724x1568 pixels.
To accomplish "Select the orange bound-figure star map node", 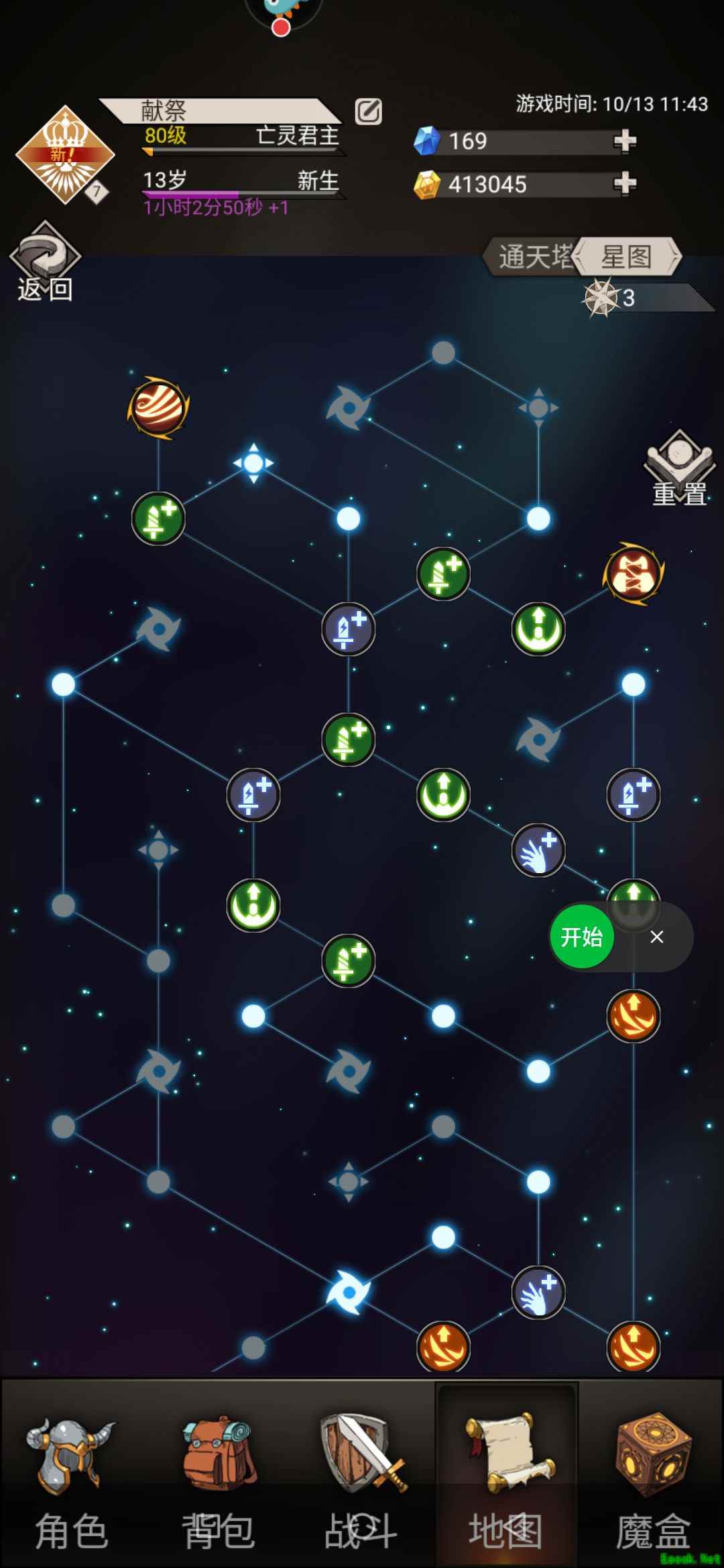I will click(x=633, y=574).
